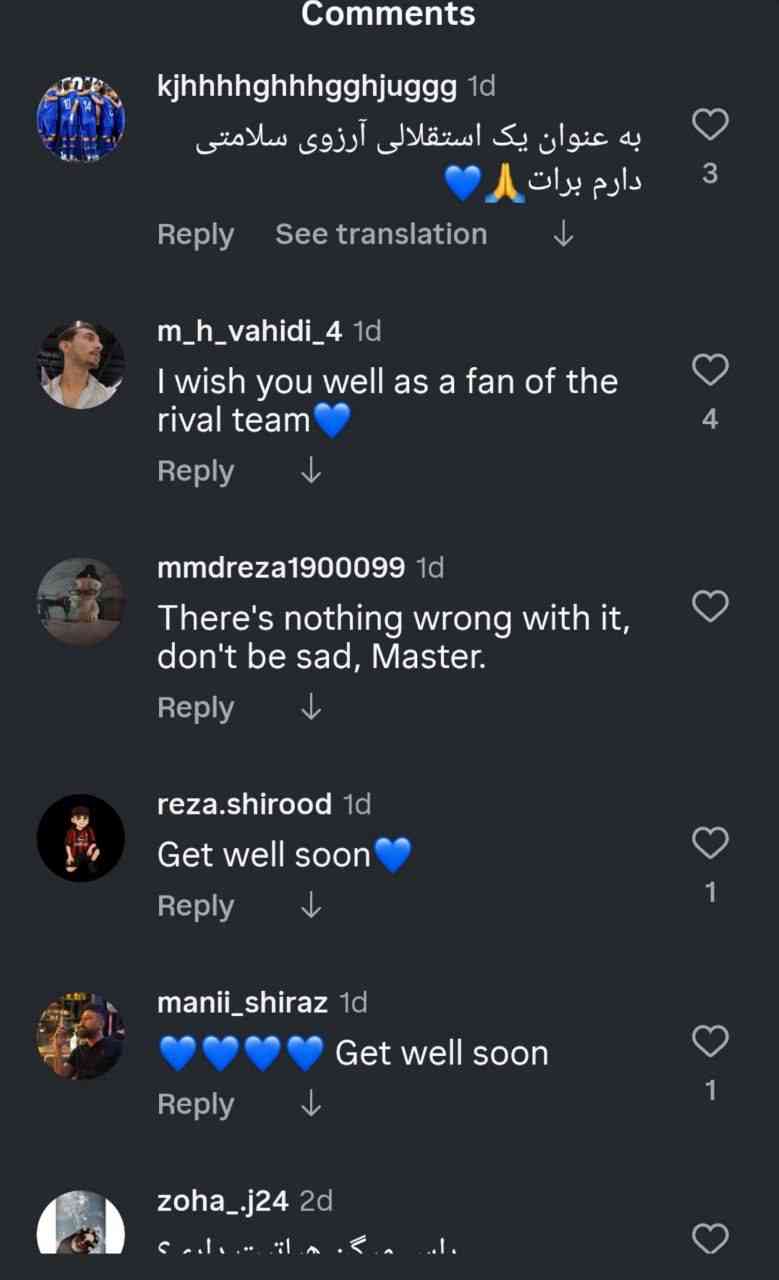Tap See translation under the first comment

[x=381, y=234]
